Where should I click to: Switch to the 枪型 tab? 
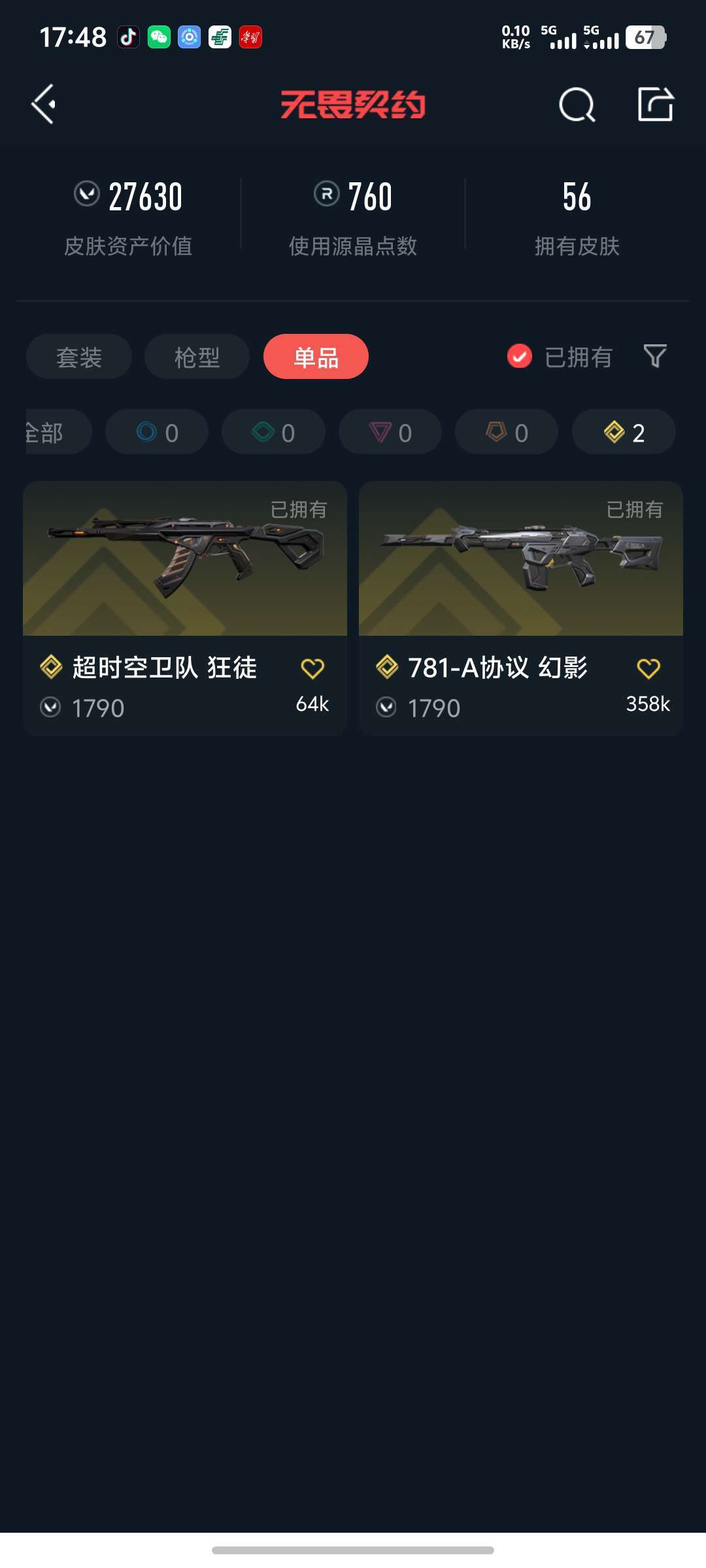tap(197, 357)
